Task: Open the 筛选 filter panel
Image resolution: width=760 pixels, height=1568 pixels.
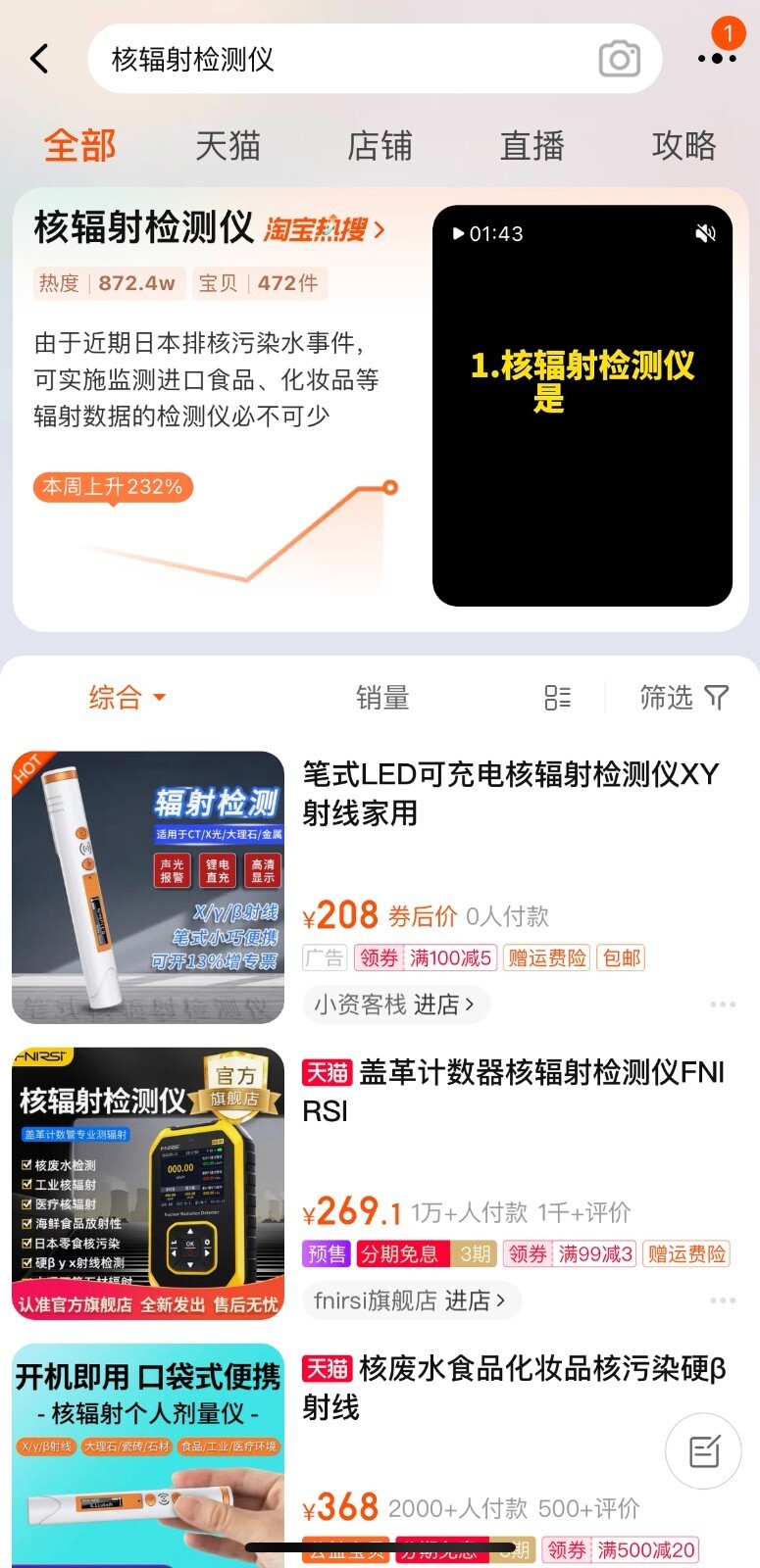Action: coord(684,697)
